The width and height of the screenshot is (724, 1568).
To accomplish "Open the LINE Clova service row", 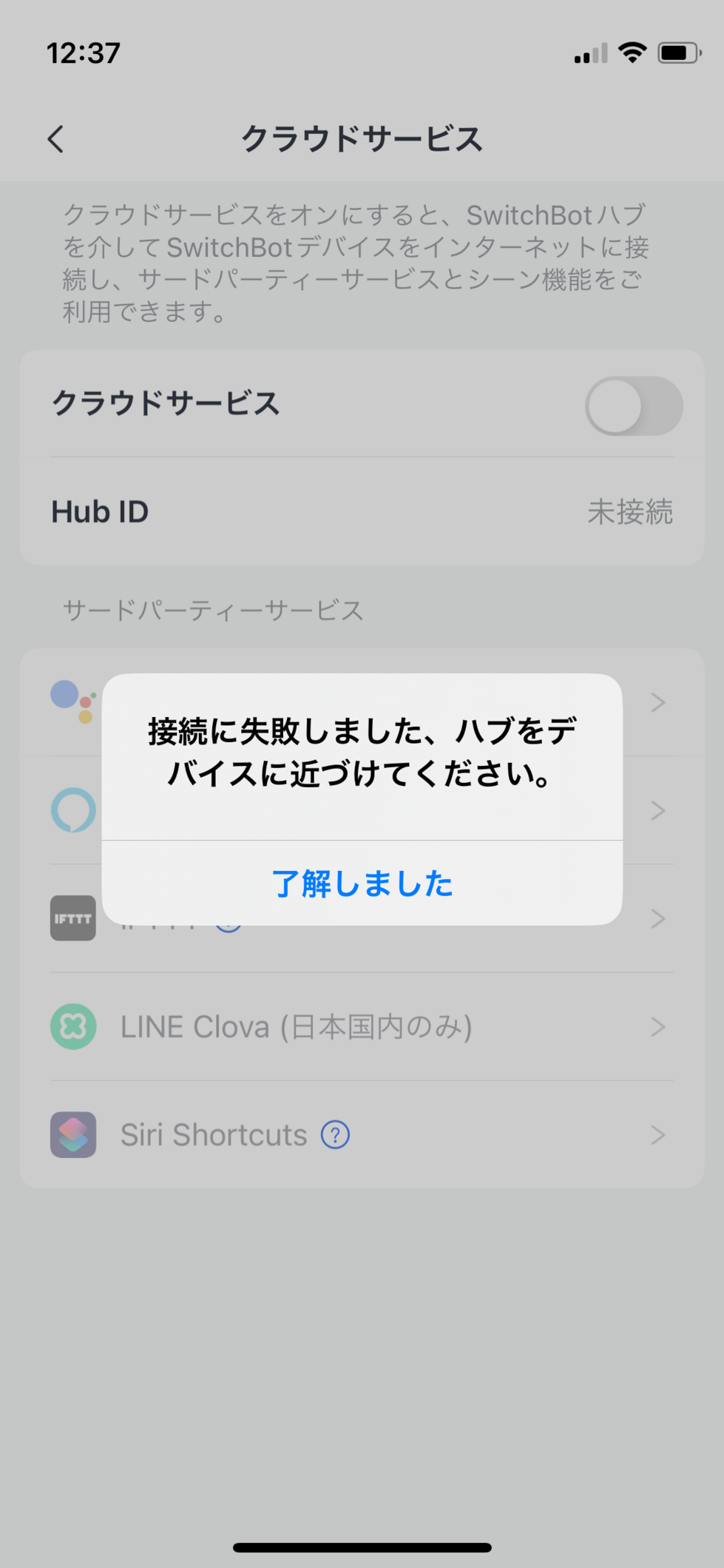I will [362, 1026].
